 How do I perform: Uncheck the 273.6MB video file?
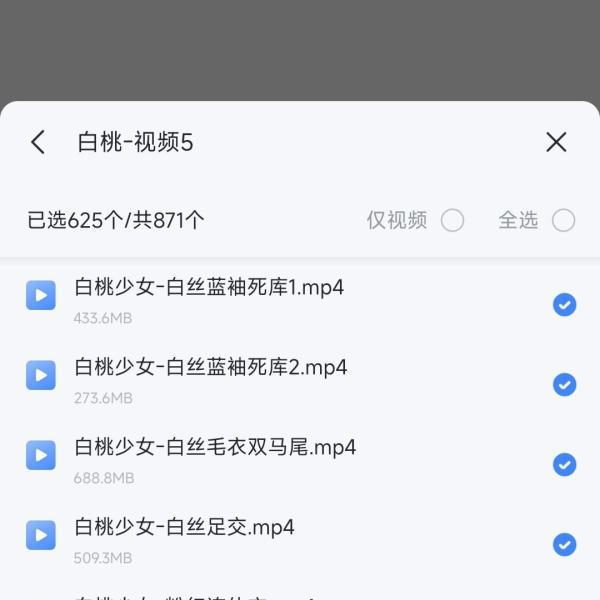[565, 384]
